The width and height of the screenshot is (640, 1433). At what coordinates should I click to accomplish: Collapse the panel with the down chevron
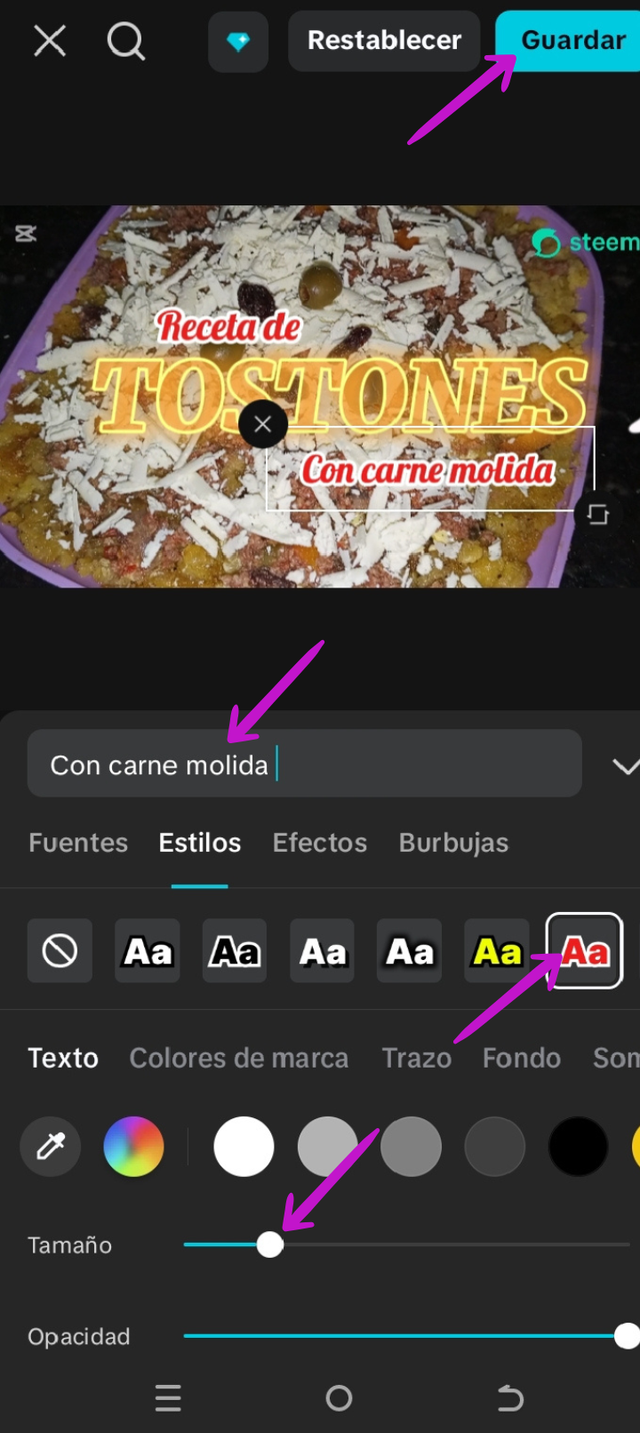(x=624, y=766)
